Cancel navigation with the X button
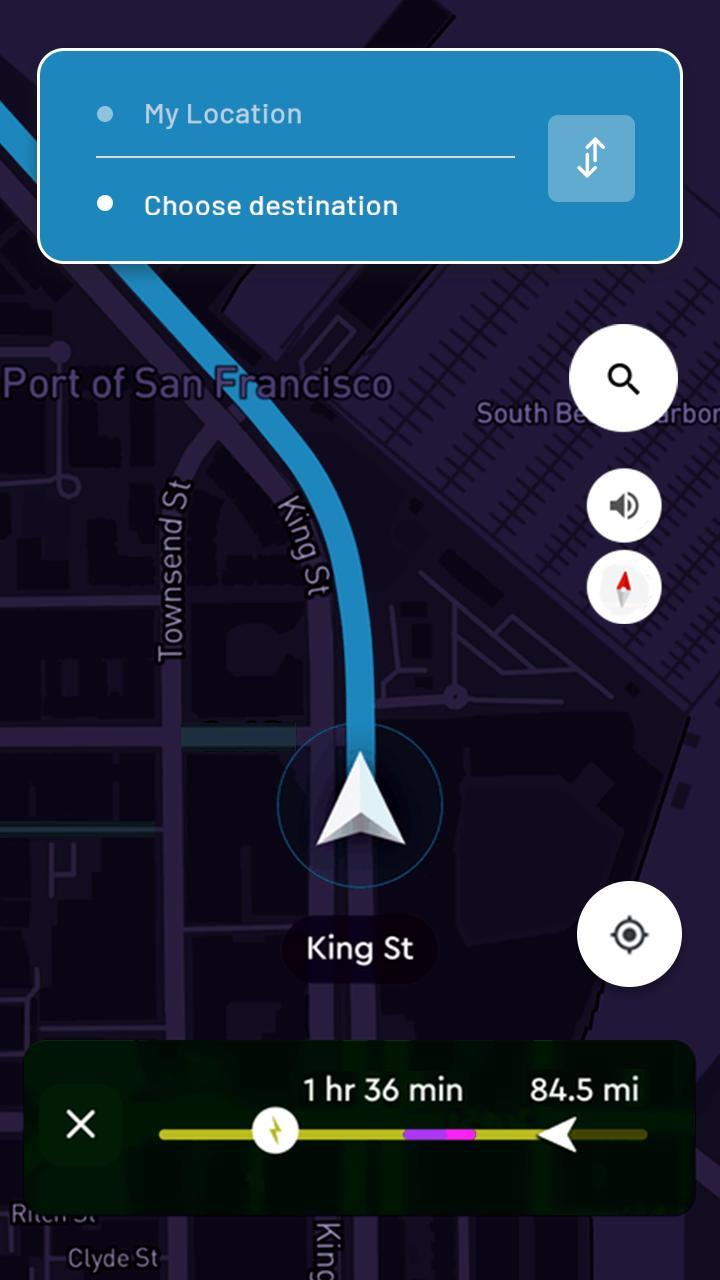Viewport: 720px width, 1280px height. (81, 1124)
